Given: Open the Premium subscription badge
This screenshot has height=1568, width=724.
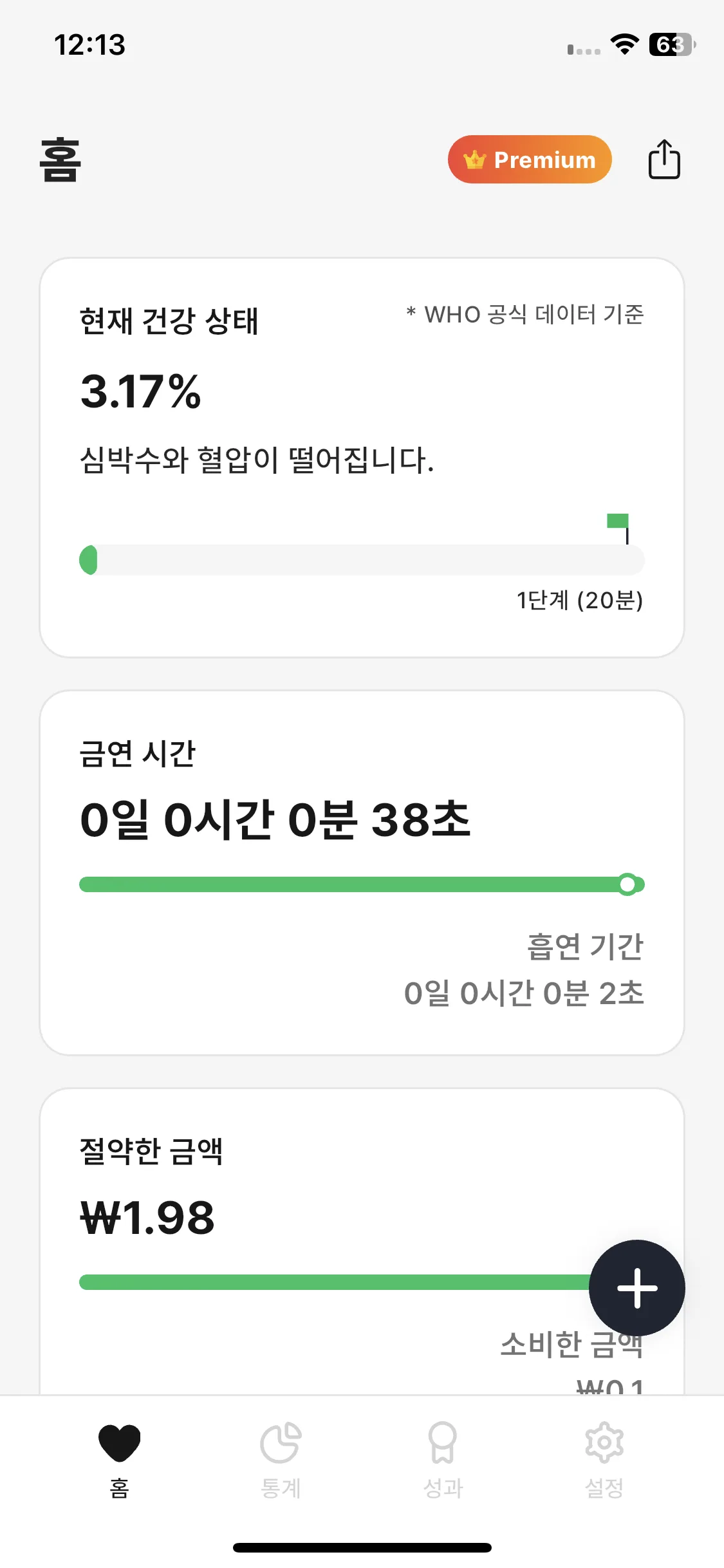Looking at the screenshot, I should [x=529, y=160].
